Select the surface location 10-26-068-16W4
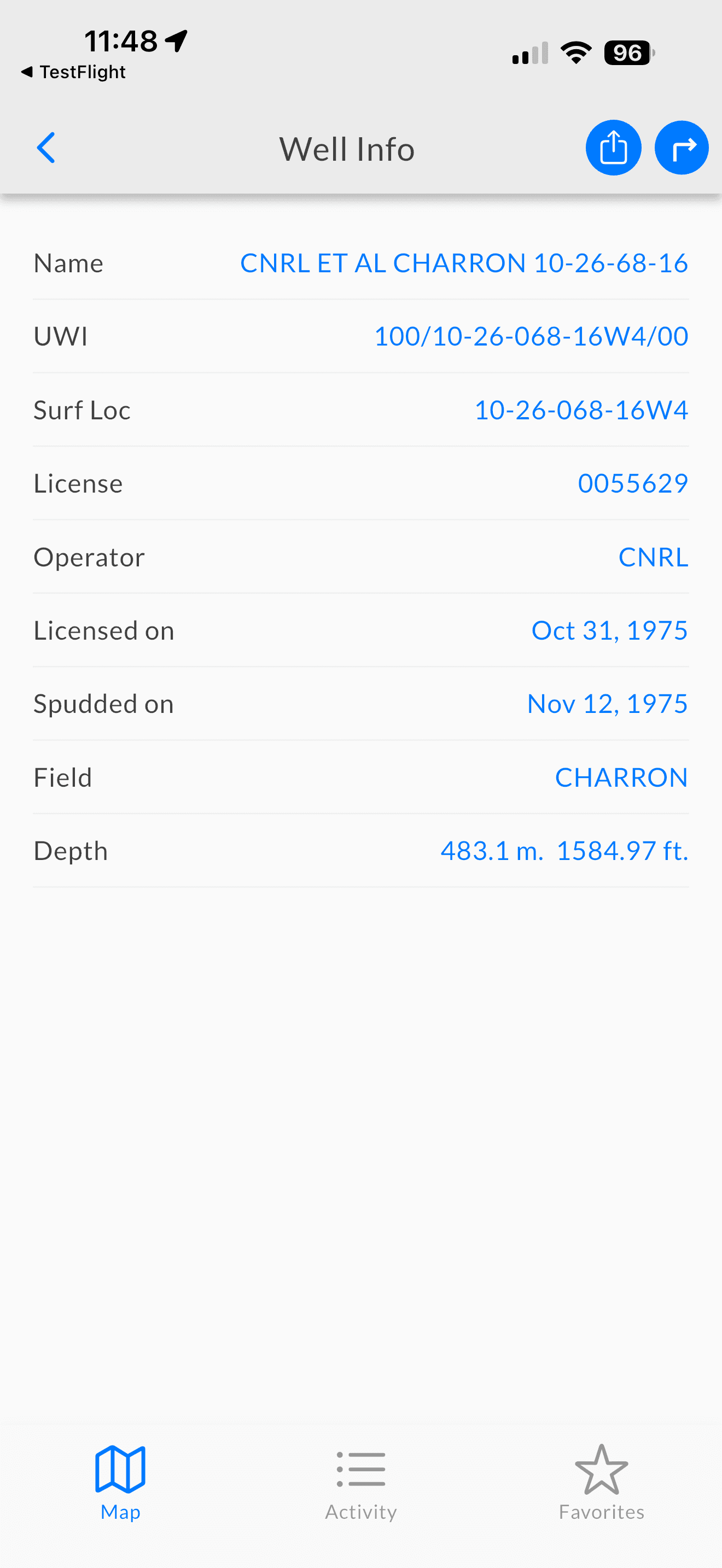Screen dimensions: 722x1568 581,409
